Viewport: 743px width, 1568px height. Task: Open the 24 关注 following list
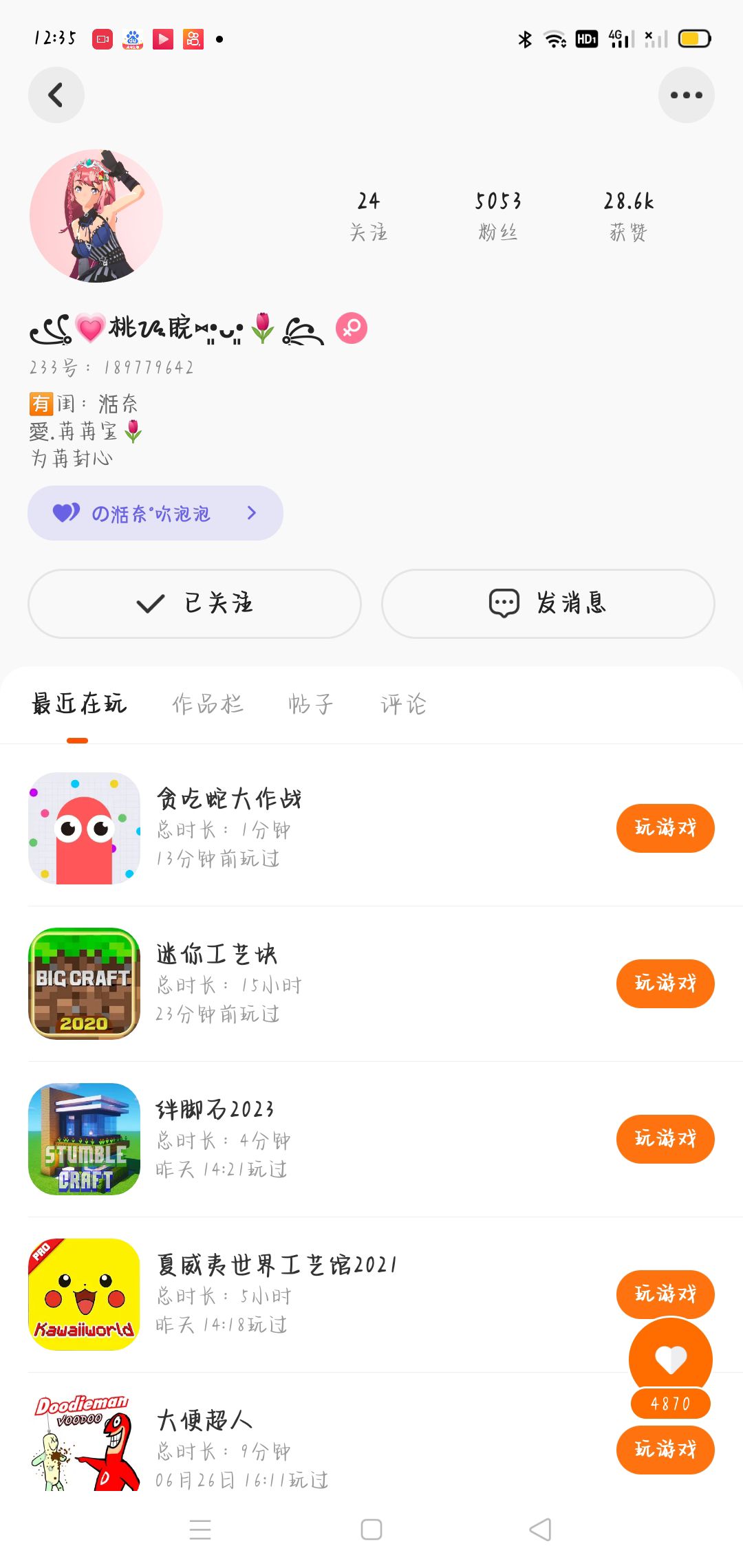(369, 215)
